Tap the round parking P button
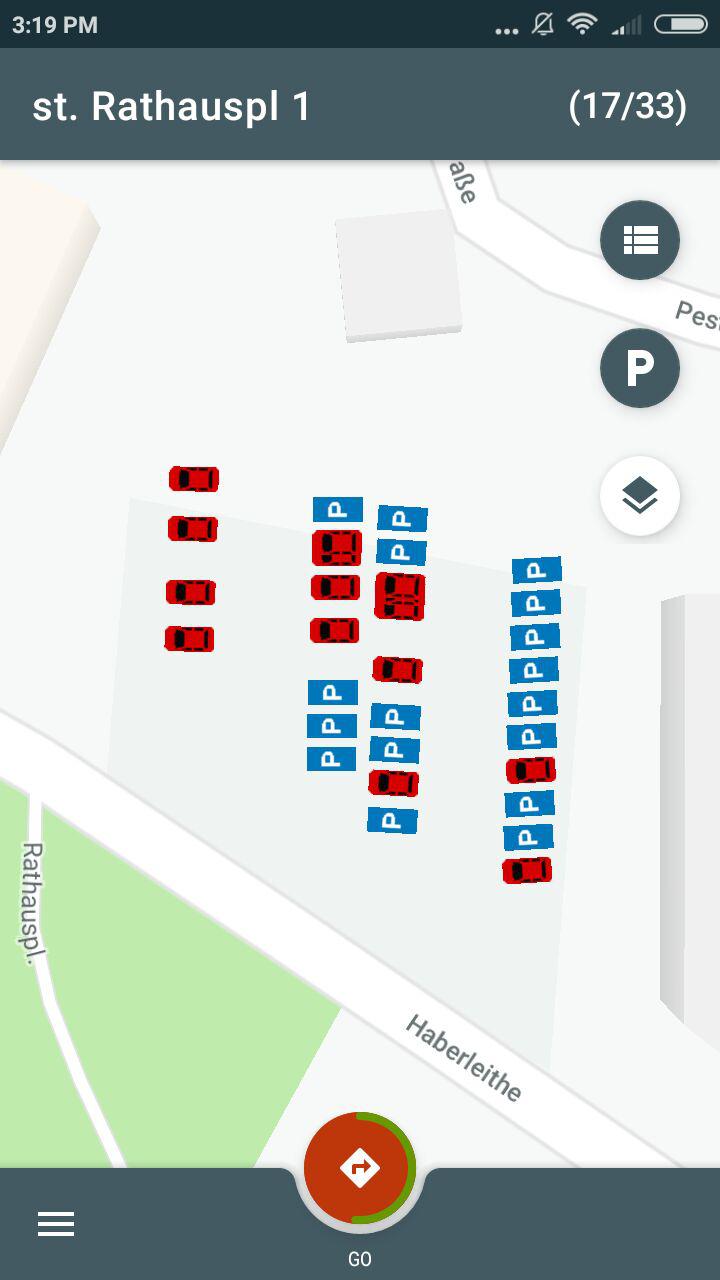720x1280 pixels. coord(640,368)
